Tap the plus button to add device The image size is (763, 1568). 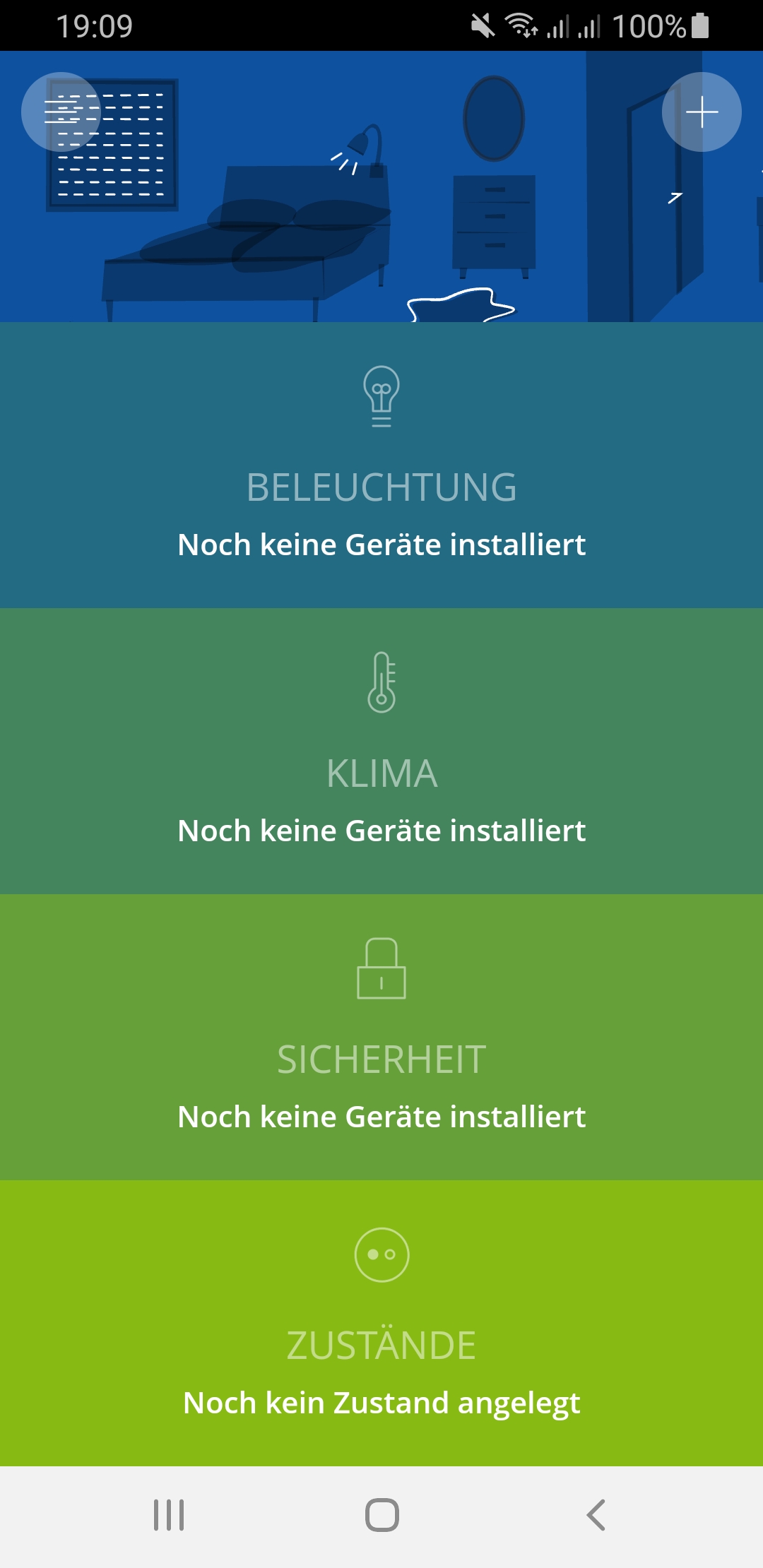click(702, 112)
